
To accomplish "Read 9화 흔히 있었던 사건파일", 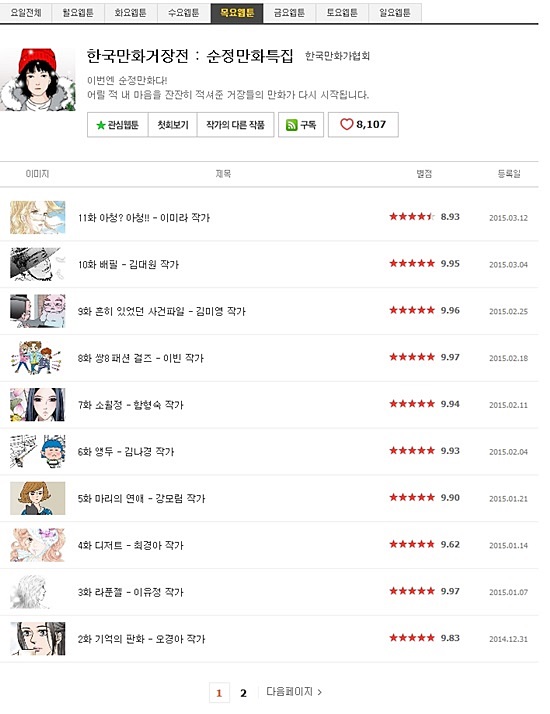I will pyautogui.click(x=162, y=311).
